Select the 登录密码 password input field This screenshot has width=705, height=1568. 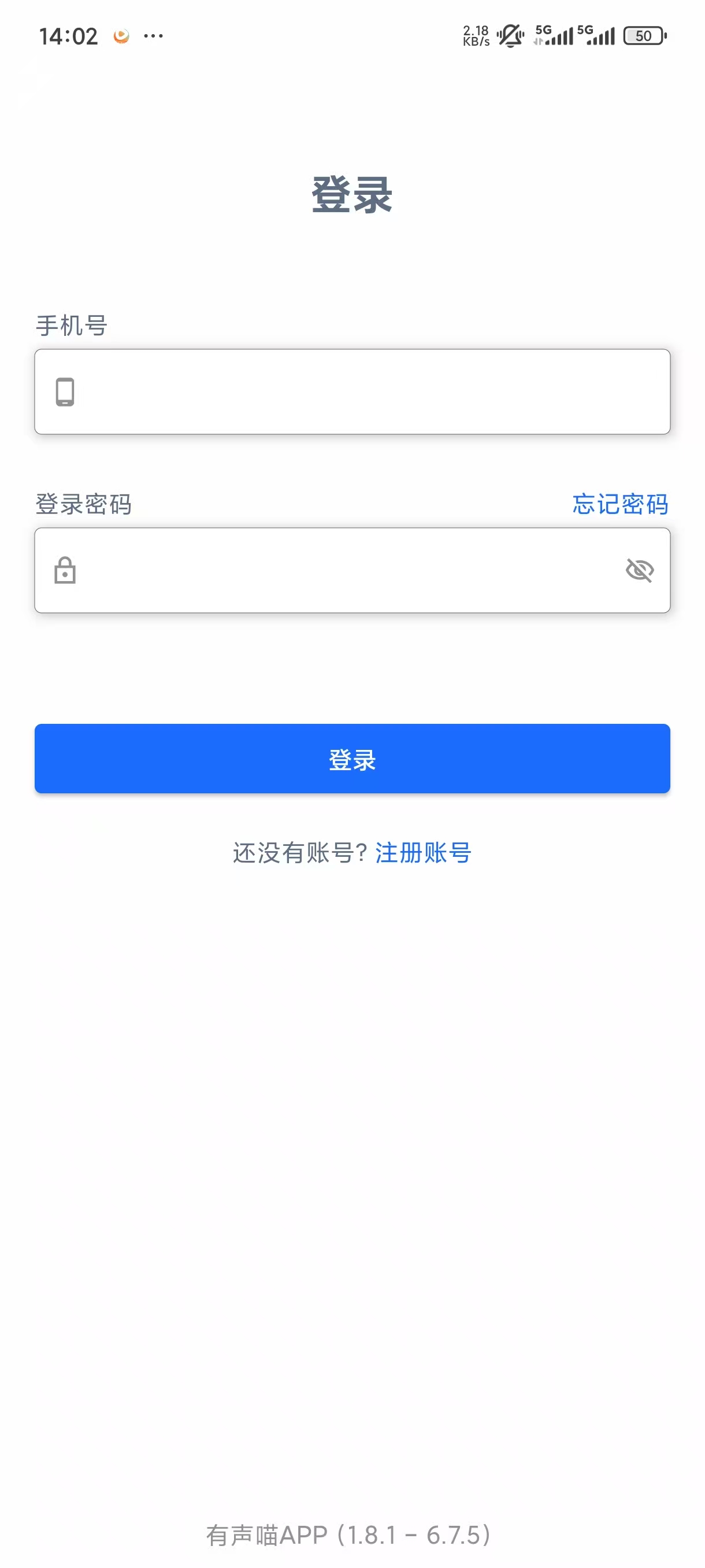click(352, 571)
